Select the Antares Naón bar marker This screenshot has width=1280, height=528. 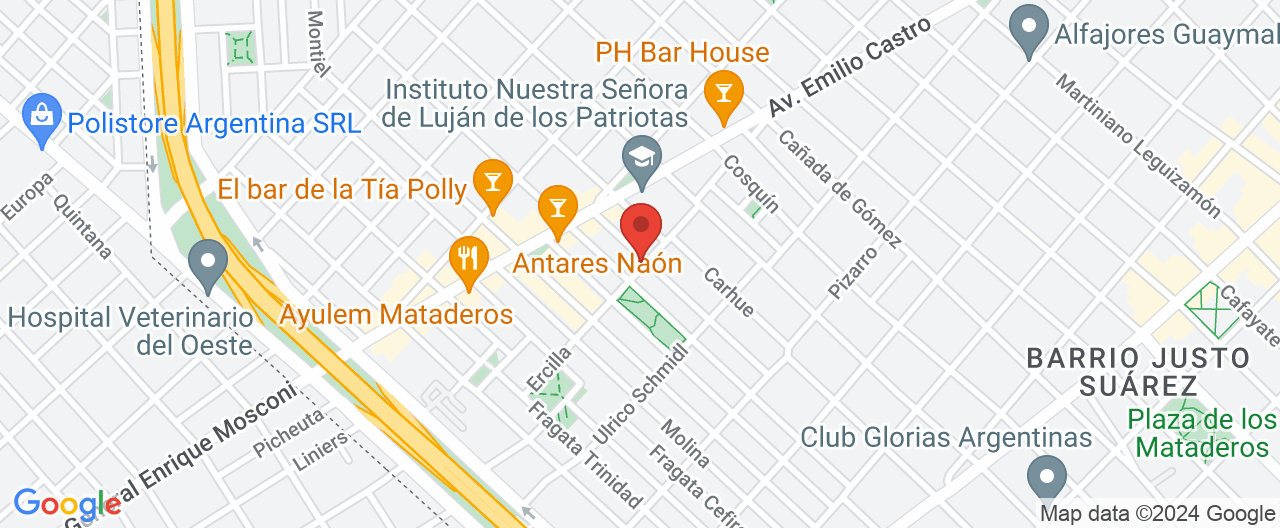coord(557,207)
